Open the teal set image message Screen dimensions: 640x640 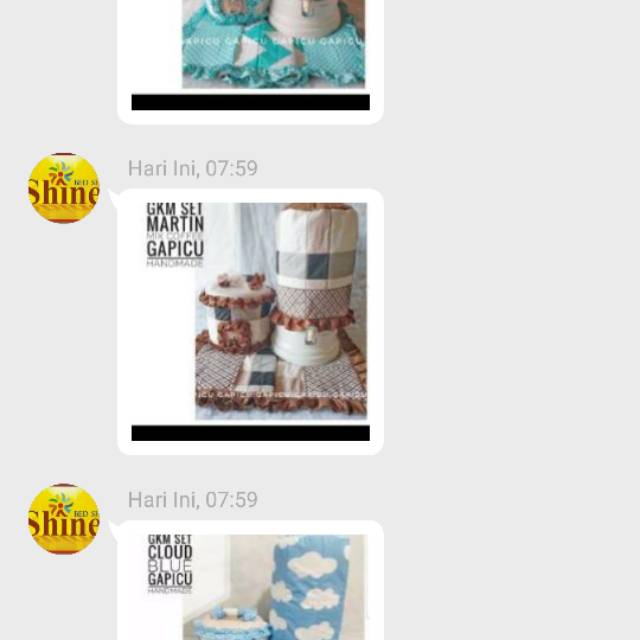tap(270, 45)
